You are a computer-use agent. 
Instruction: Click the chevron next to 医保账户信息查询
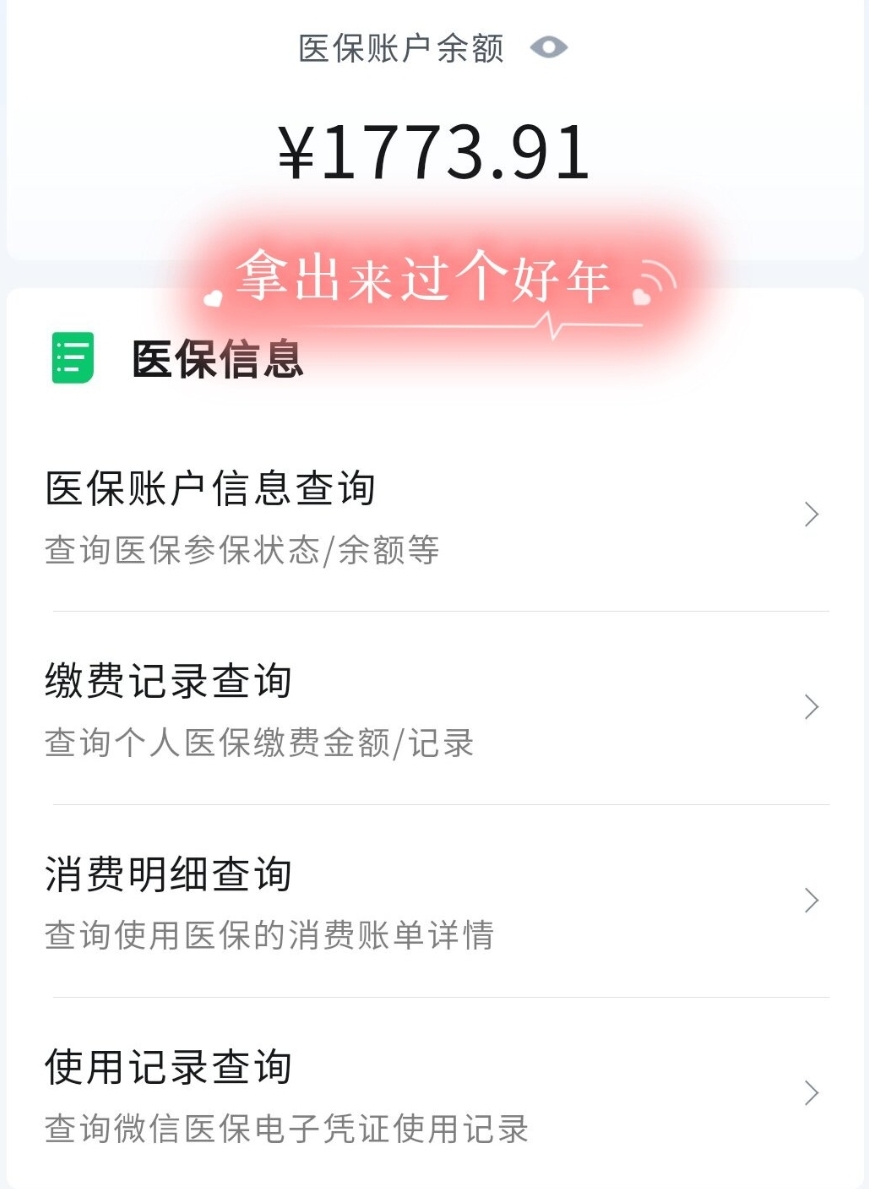[813, 514]
